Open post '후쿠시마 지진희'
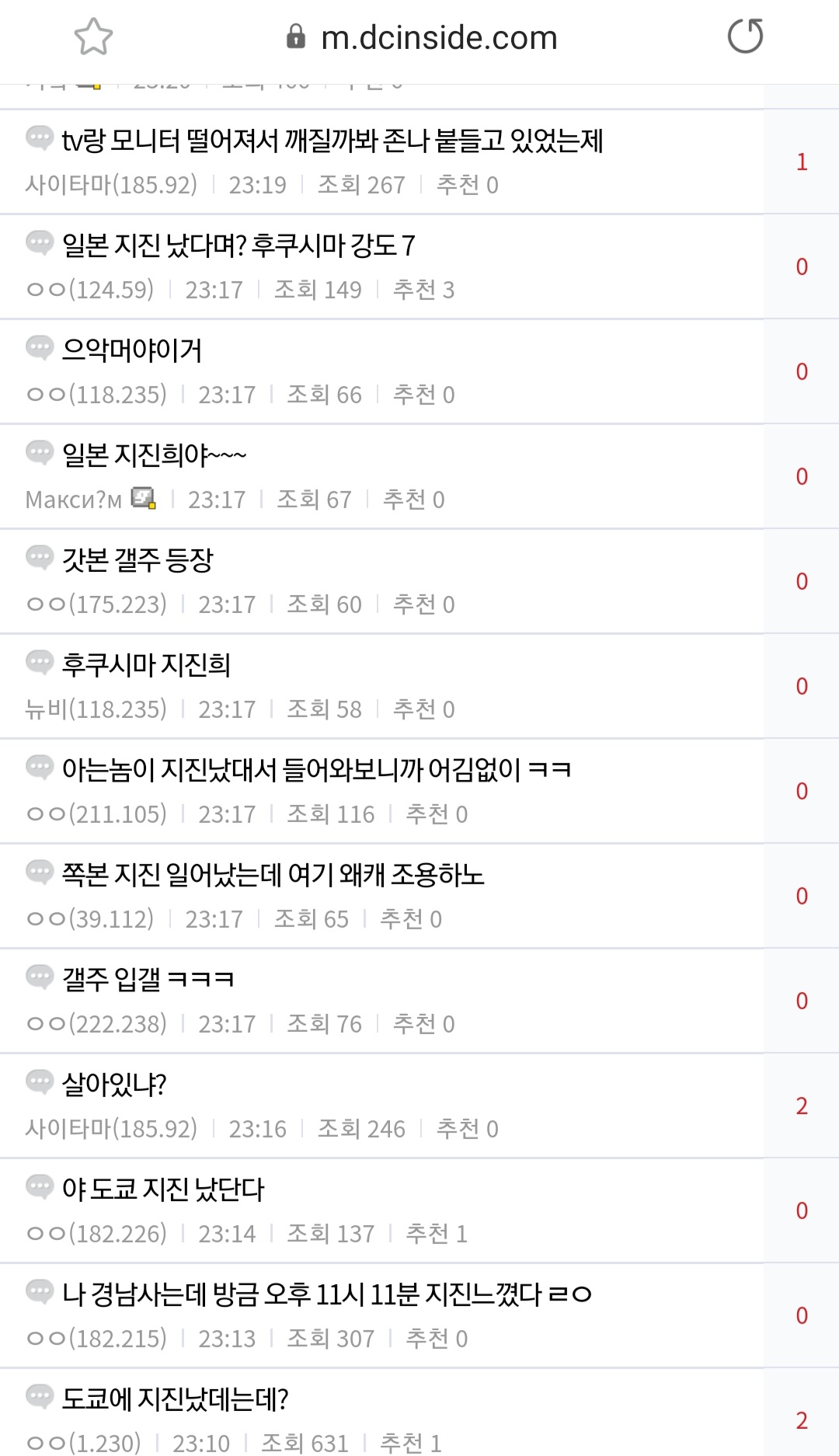Screen dimensions: 839x1456 click(146, 666)
